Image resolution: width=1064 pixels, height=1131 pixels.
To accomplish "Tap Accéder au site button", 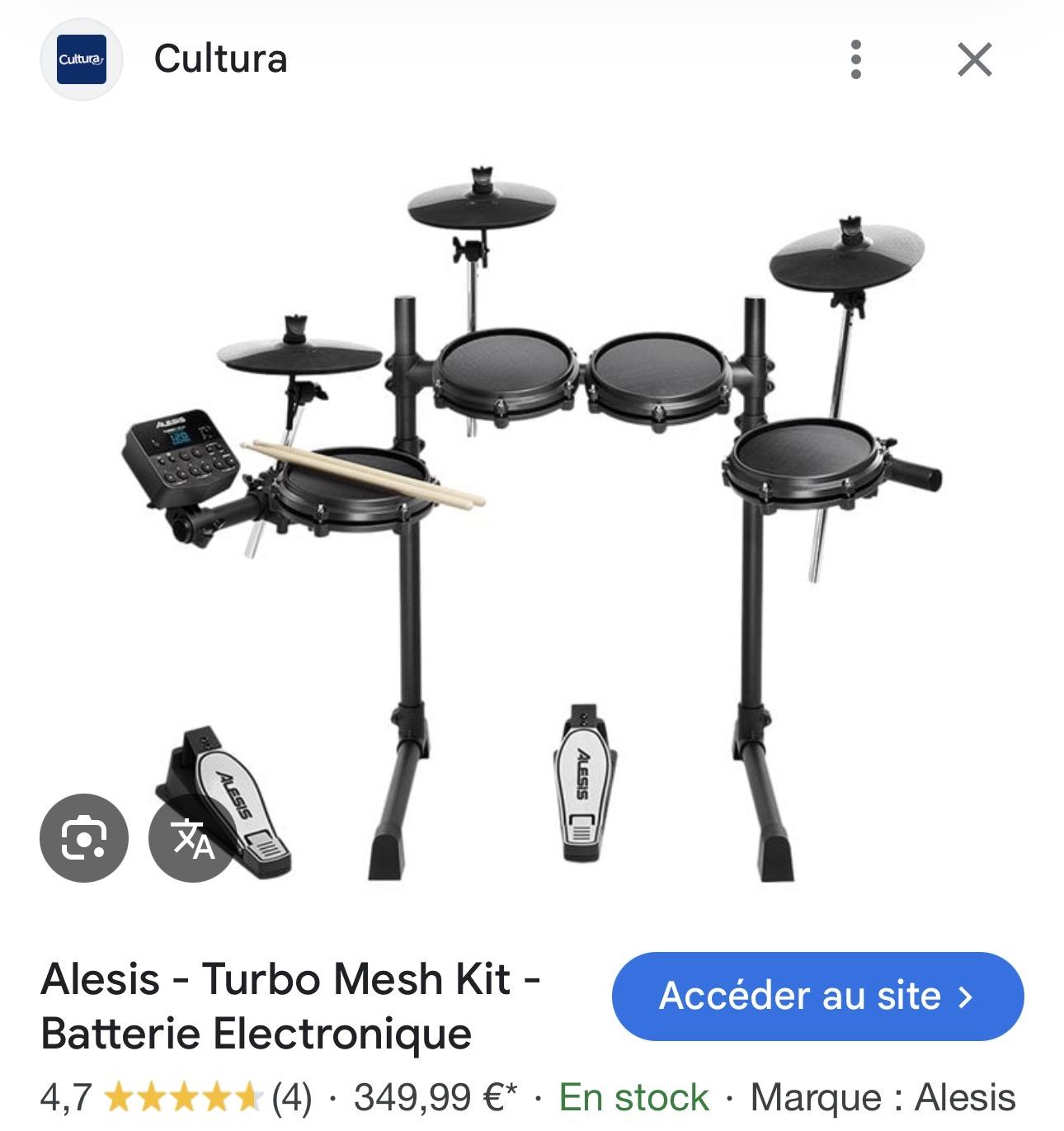I will point(817,996).
